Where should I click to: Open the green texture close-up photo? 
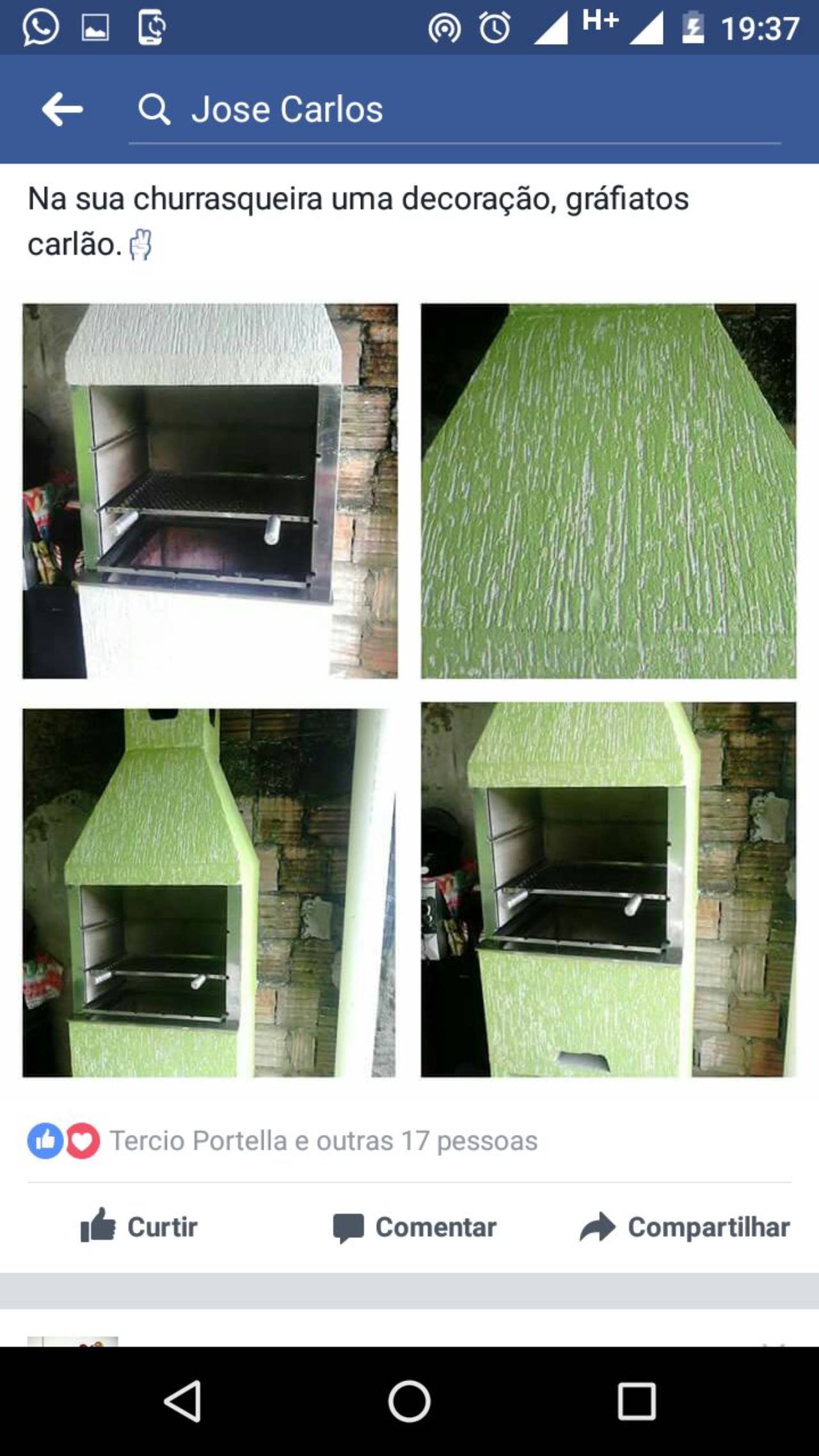click(608, 491)
